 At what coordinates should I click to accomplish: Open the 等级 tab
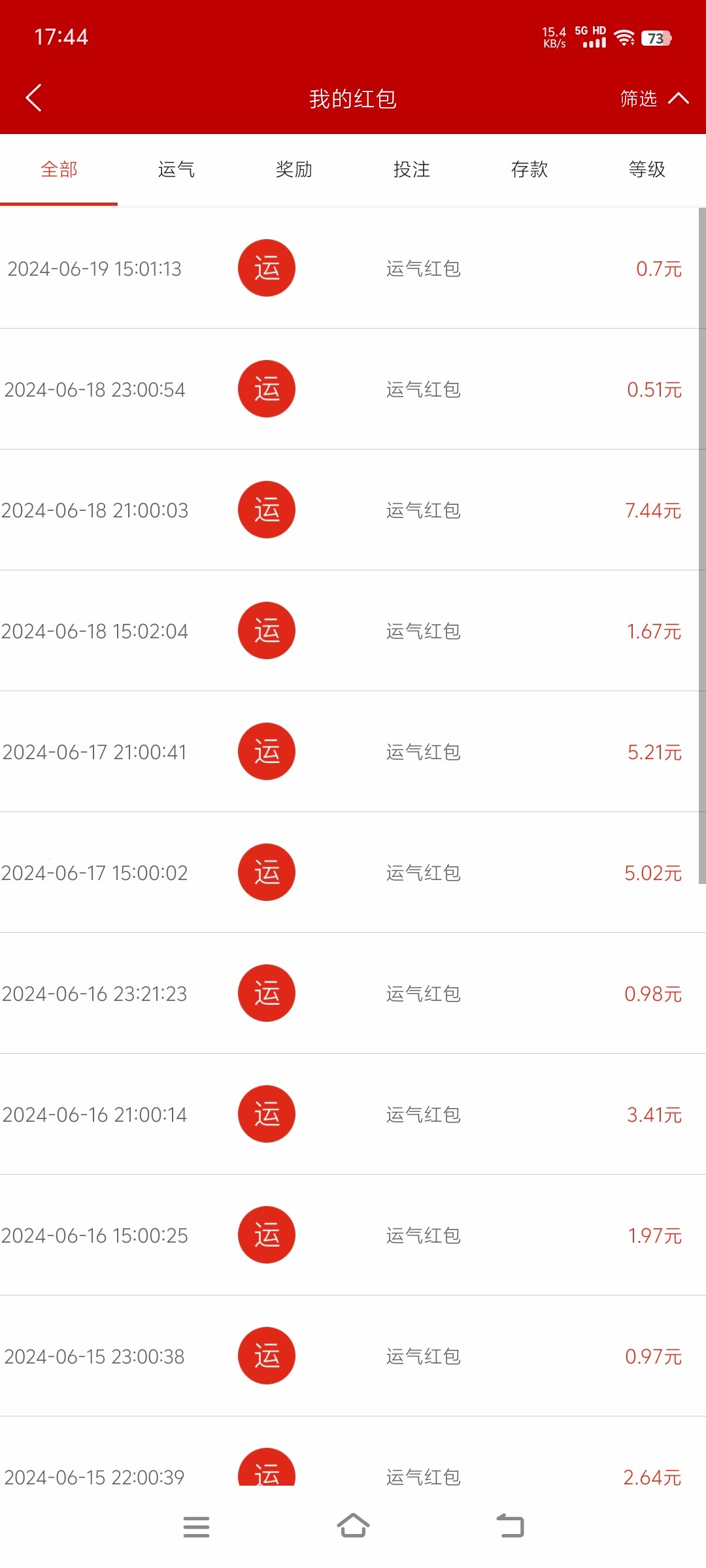[647, 170]
